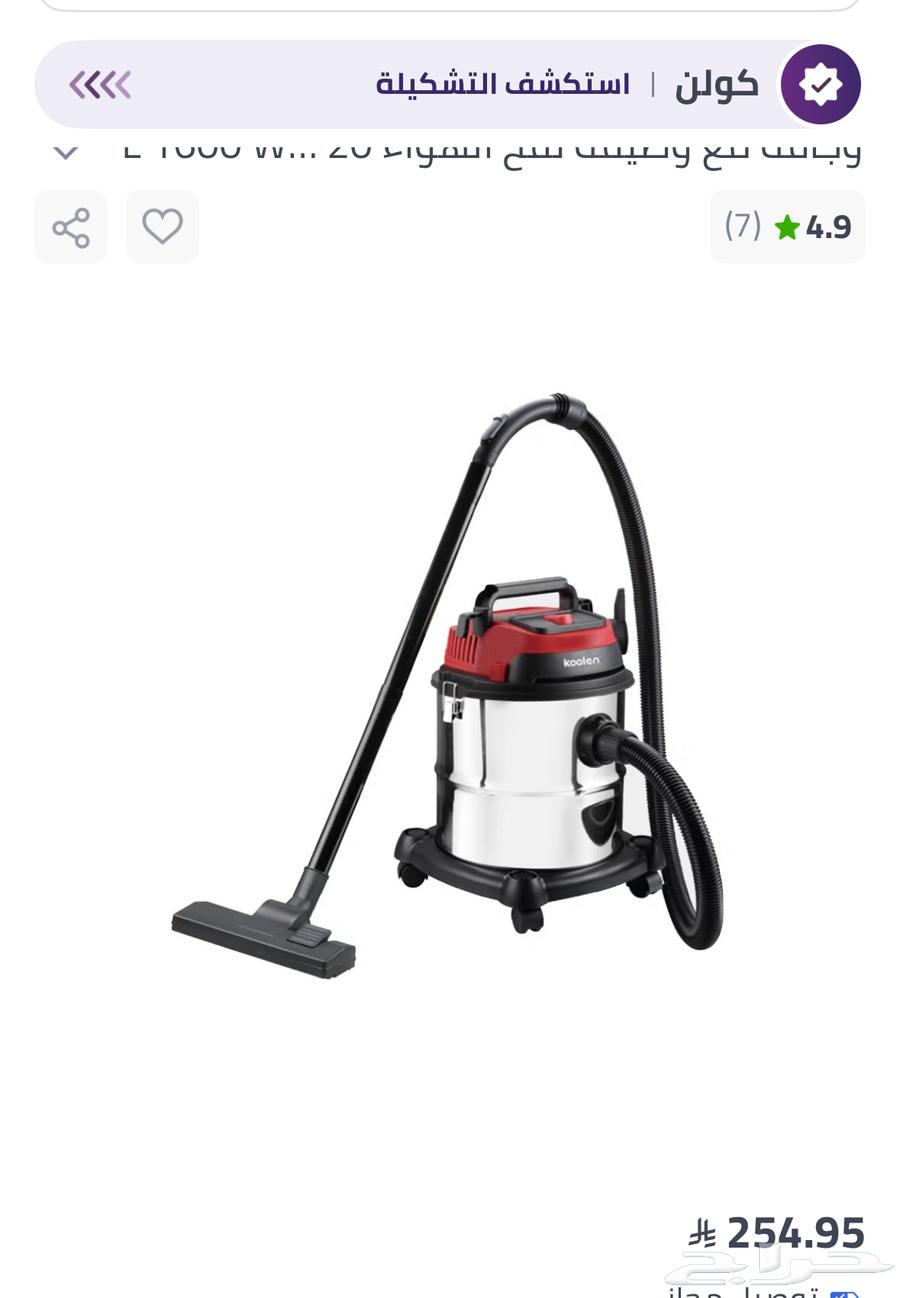Share this vacuum cleaner product
900x1298 pixels.
click(71, 227)
